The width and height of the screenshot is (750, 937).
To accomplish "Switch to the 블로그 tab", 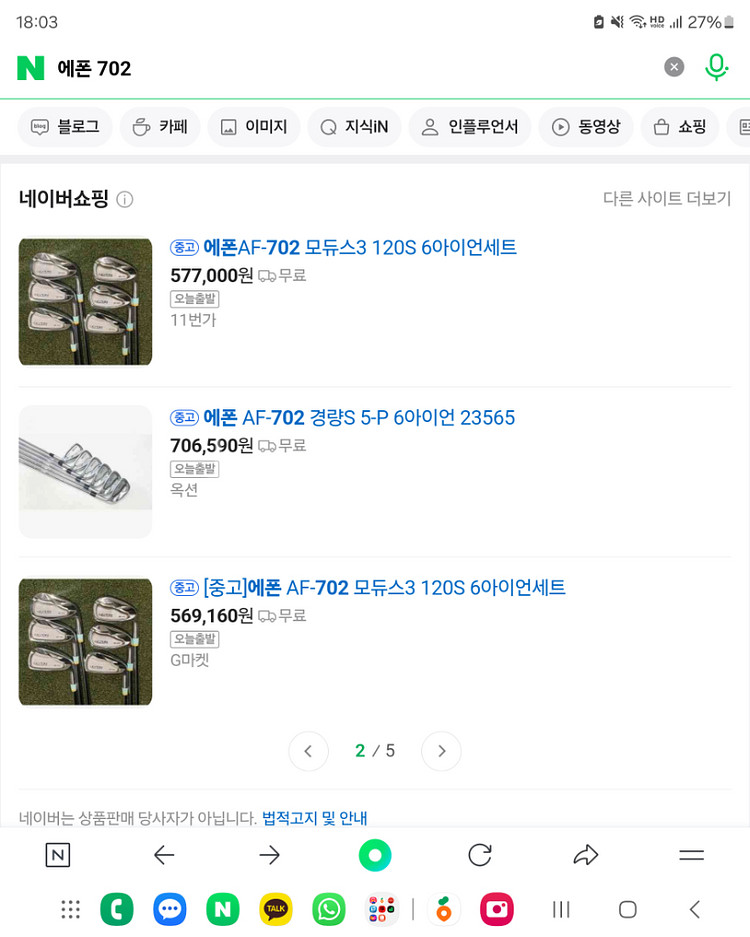I will 66,127.
